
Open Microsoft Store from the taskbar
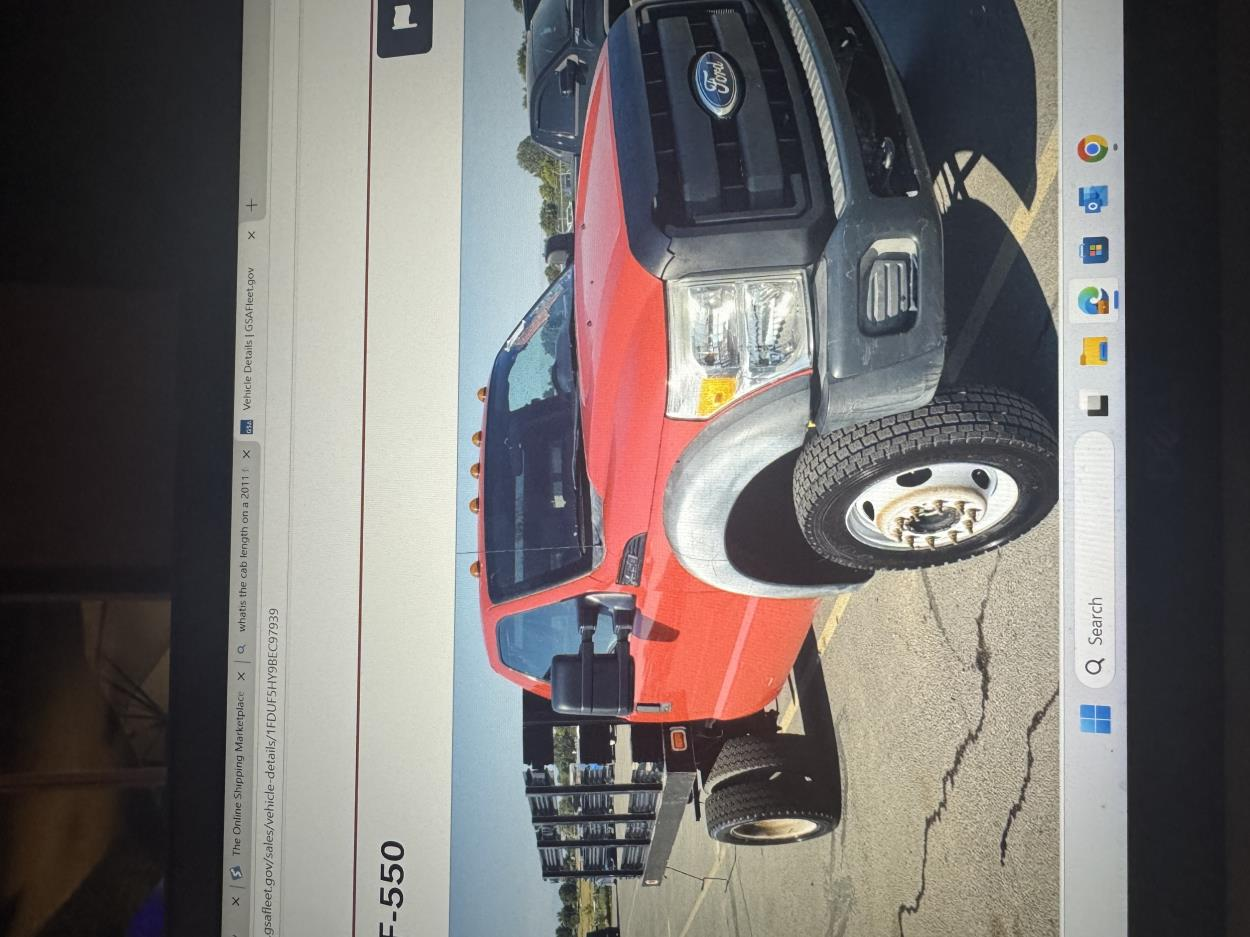click(x=1094, y=250)
